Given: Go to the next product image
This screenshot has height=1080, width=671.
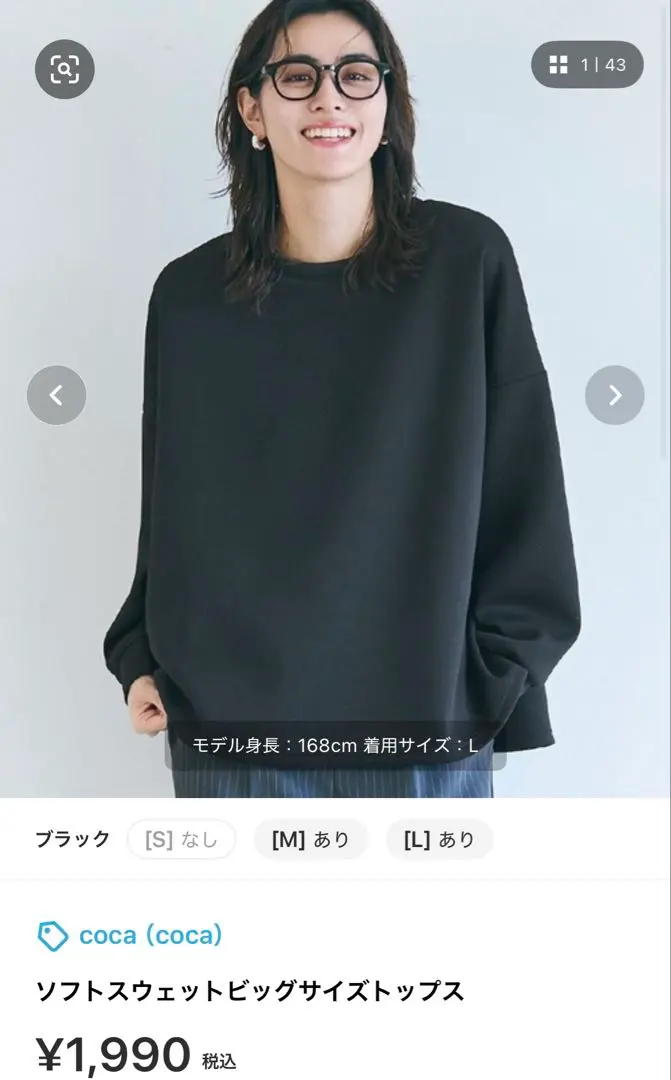Looking at the screenshot, I should pyautogui.click(x=614, y=395).
